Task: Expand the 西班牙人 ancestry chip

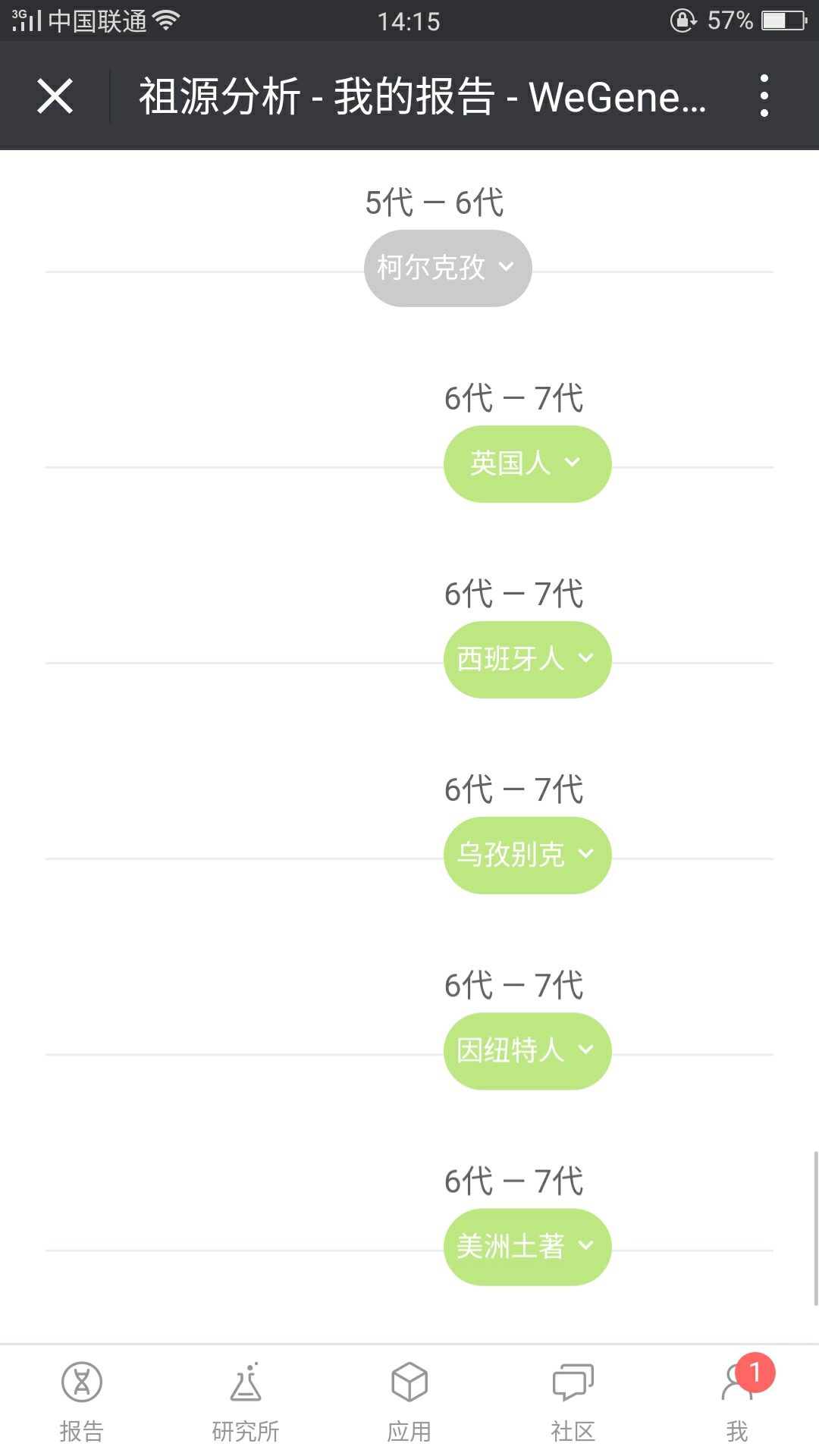Action: coord(527,660)
